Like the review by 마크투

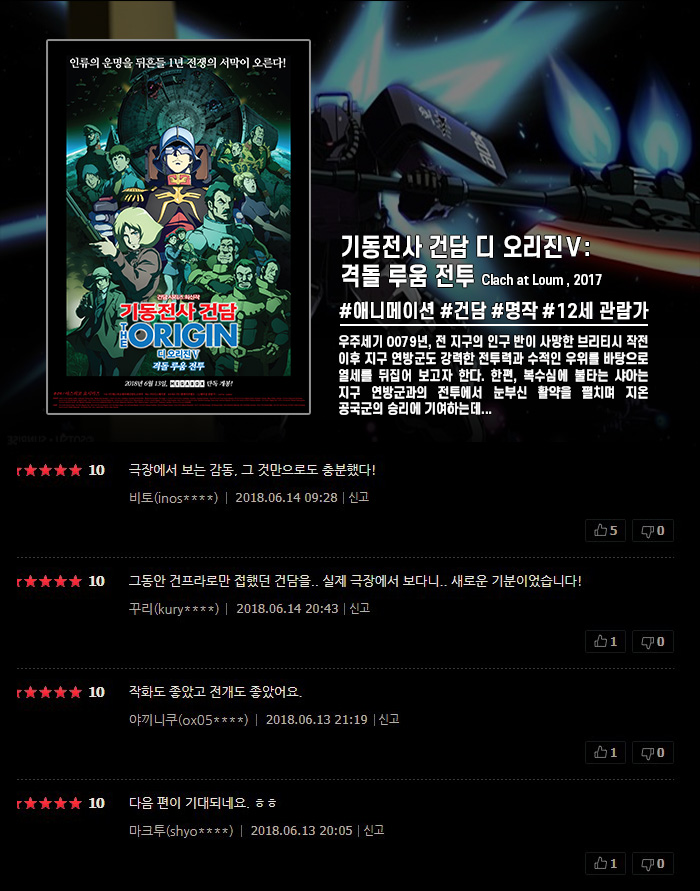pos(605,863)
